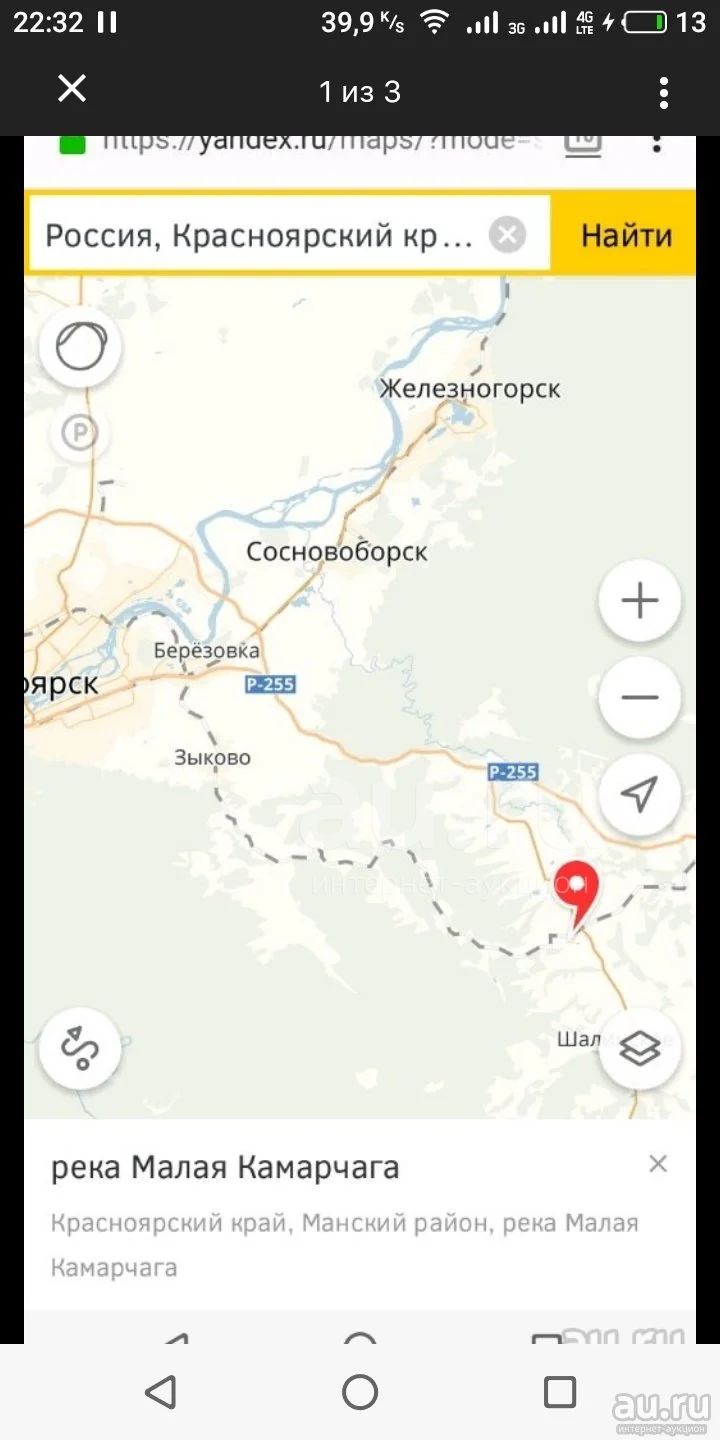Go to the home screen
Image resolution: width=720 pixels, height=1440 pixels.
click(x=360, y=1392)
